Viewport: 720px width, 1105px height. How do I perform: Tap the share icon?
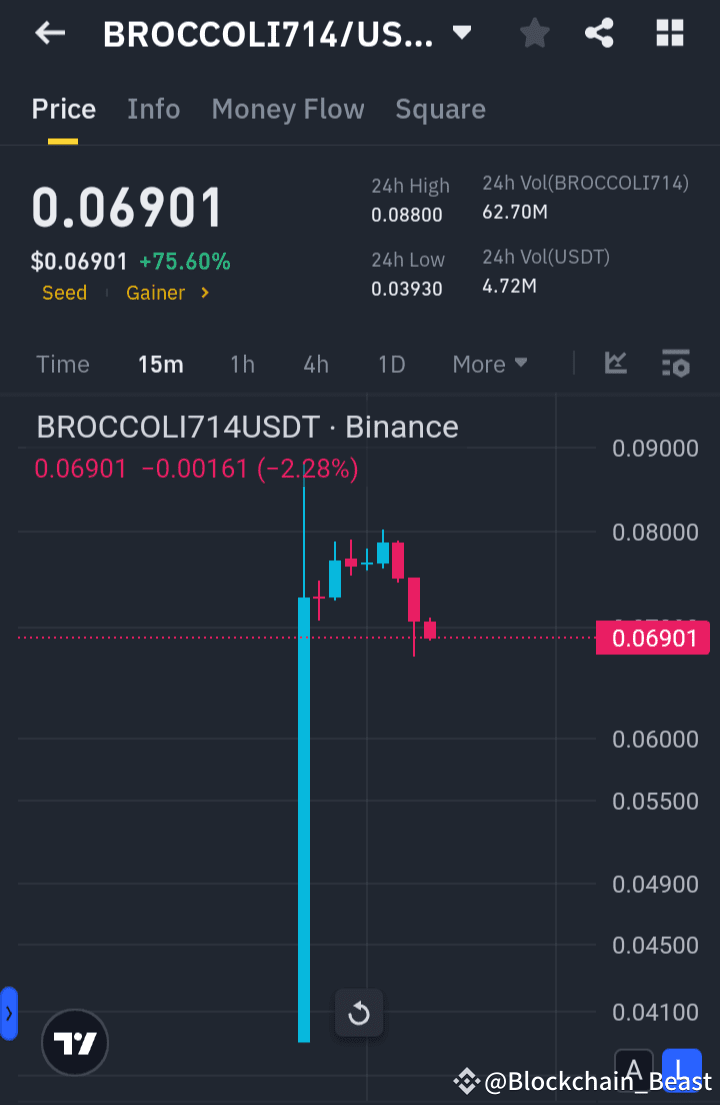pyautogui.click(x=599, y=33)
